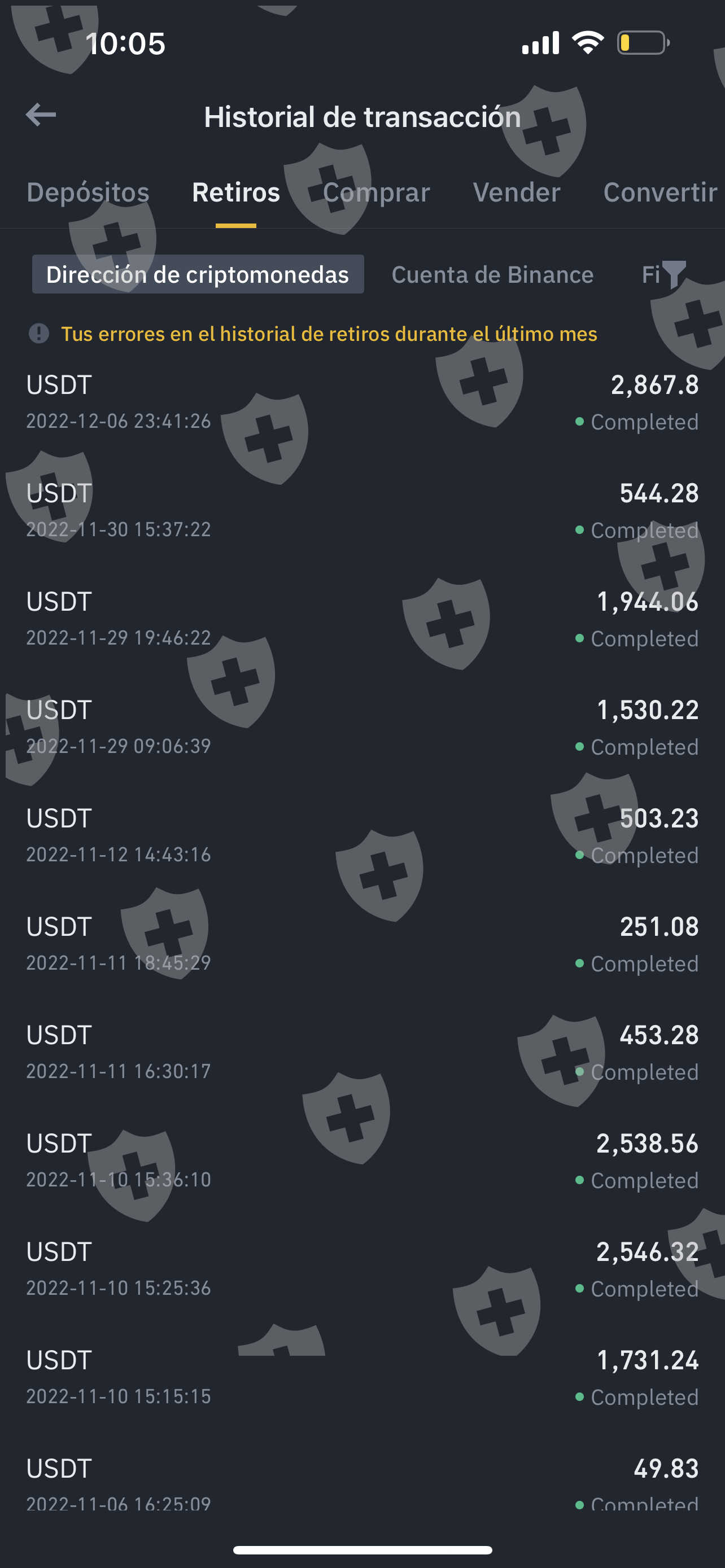Image resolution: width=725 pixels, height=1568 pixels.
Task: Switch to the Vender tab
Action: click(516, 192)
